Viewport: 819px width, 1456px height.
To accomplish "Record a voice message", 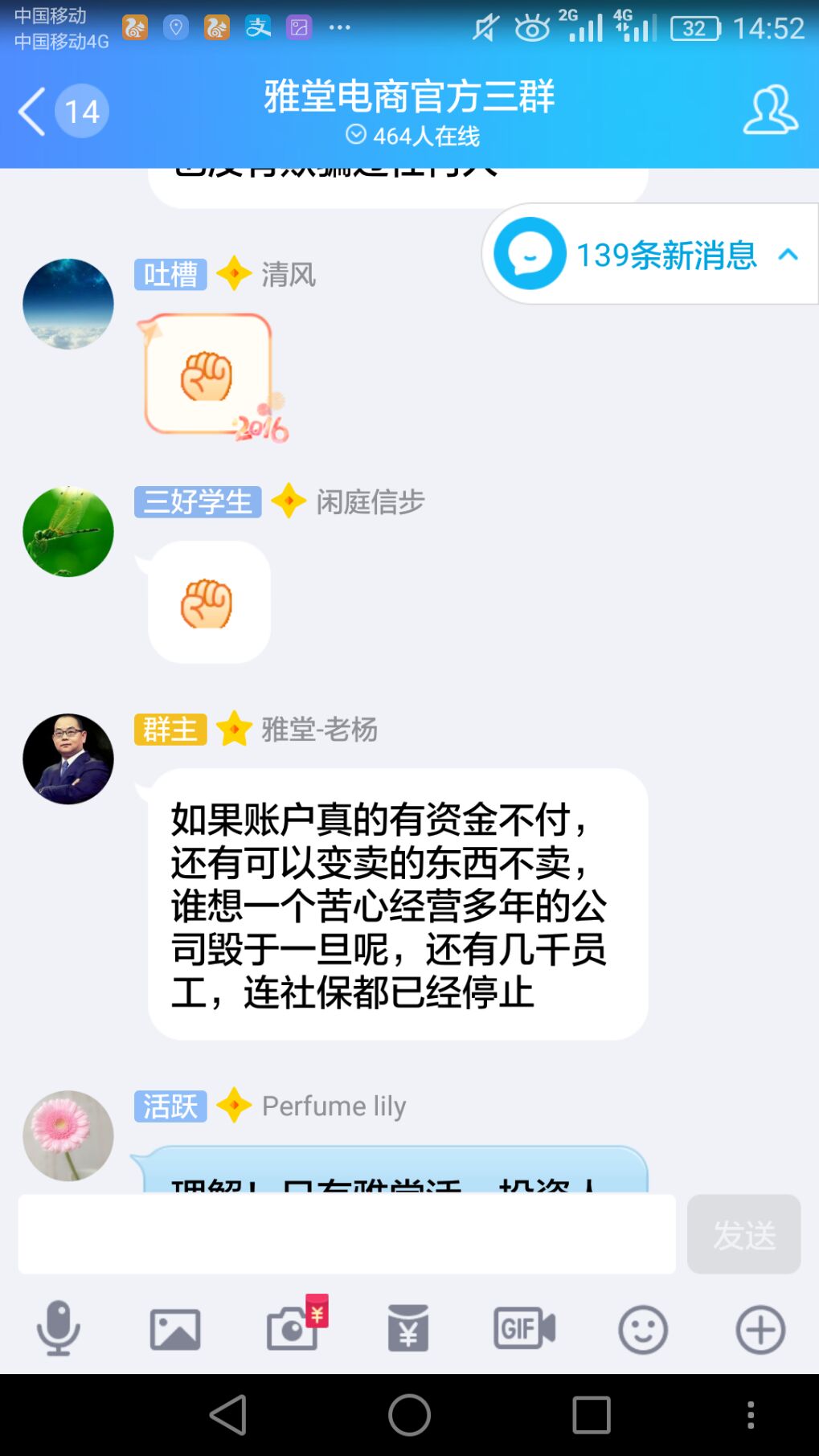I will [x=59, y=1329].
